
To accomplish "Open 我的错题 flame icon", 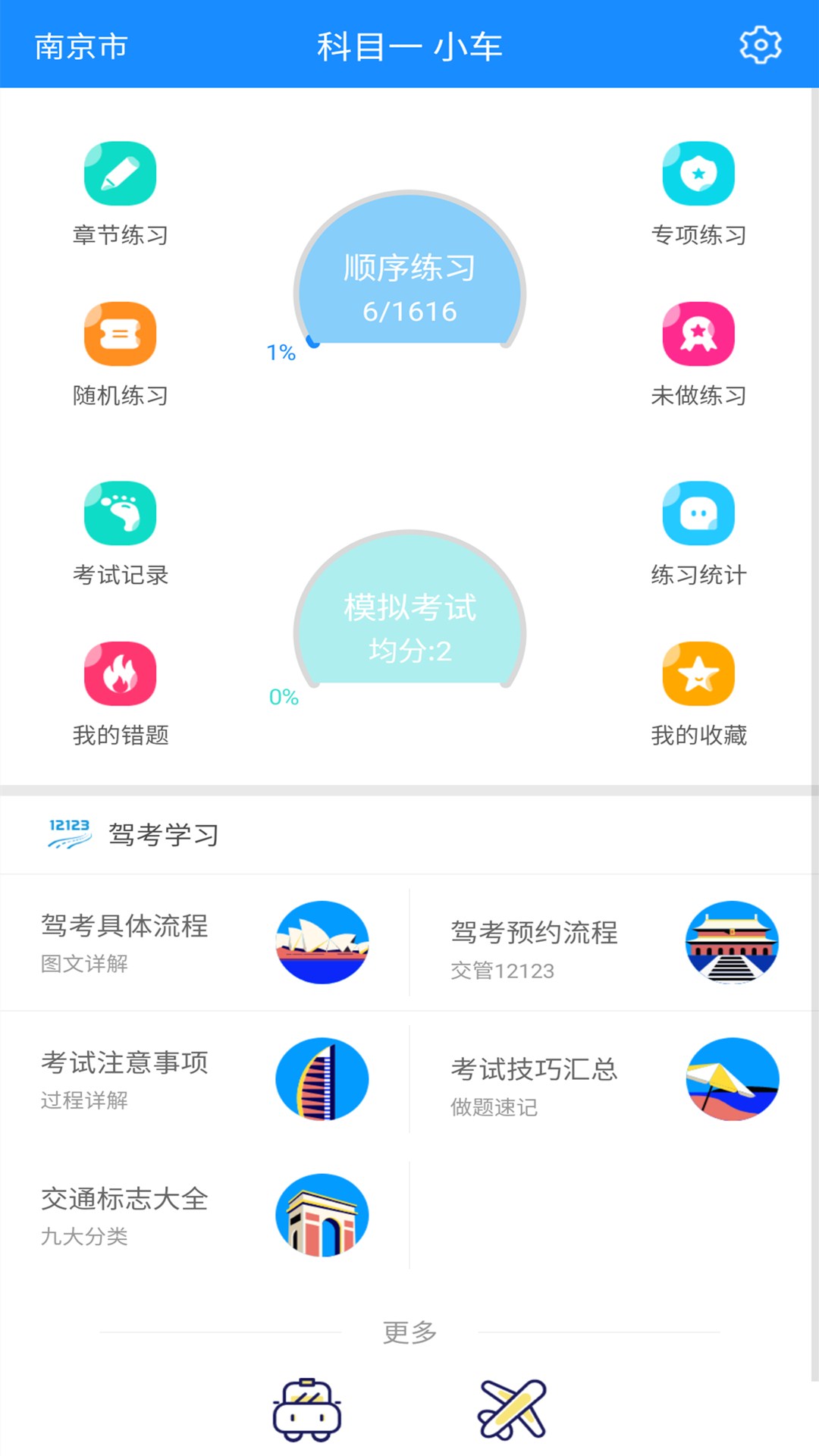I will coord(120,673).
